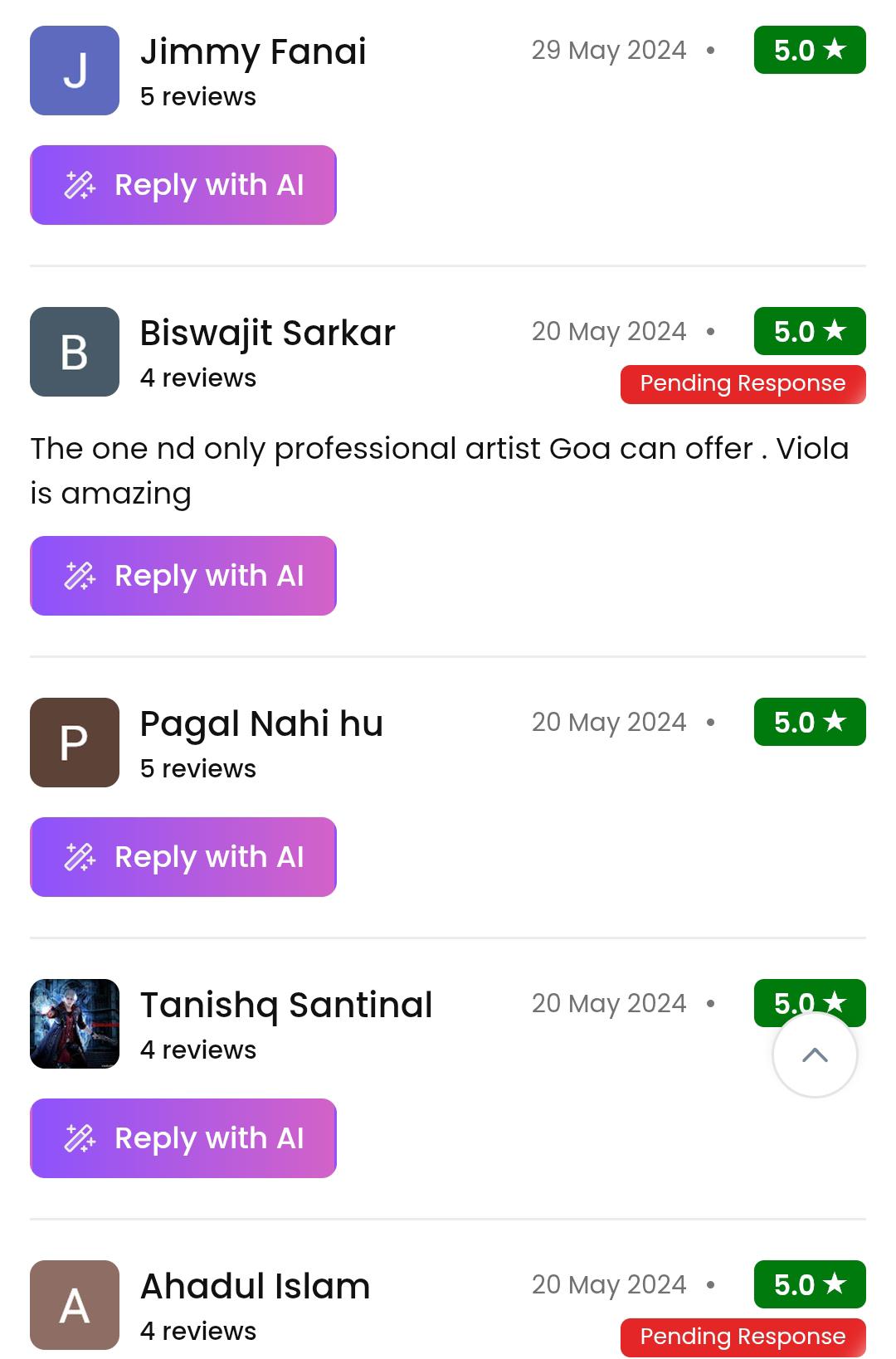Tap Reply with AI under Pagal Nahi hu
Viewport: 896px width, 1359px height.
click(183, 857)
